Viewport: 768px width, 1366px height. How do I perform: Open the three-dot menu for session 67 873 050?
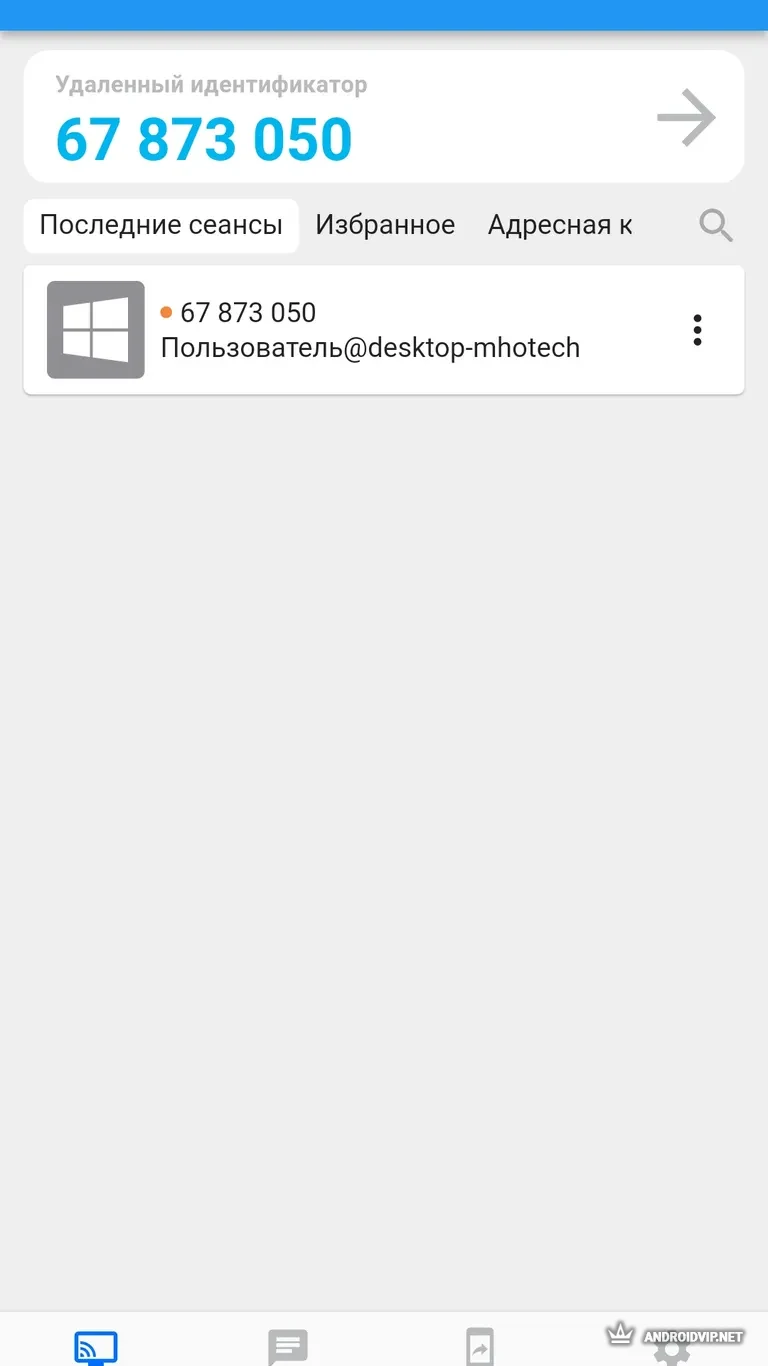(697, 330)
